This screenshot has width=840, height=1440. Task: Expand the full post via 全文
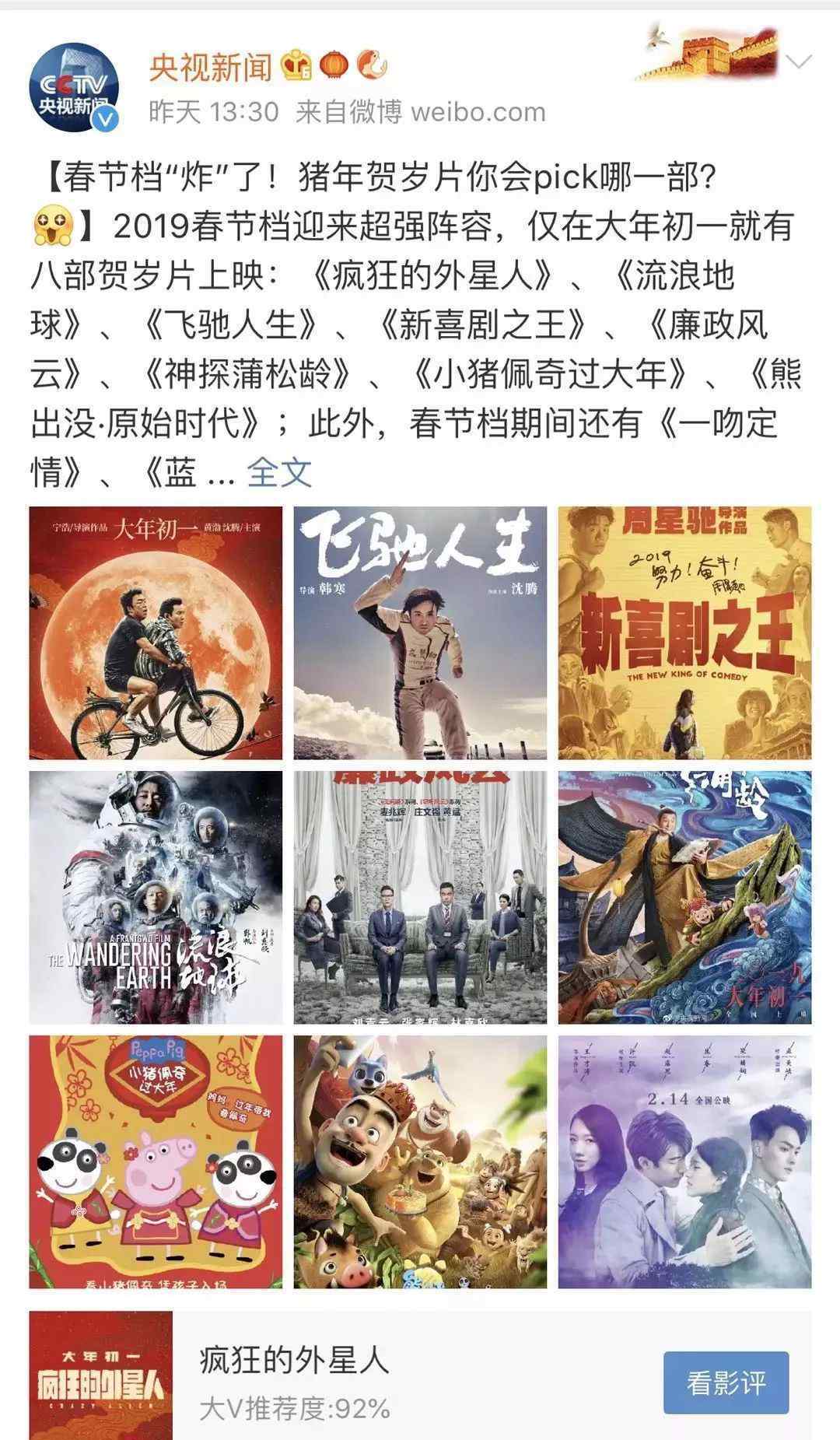click(279, 472)
